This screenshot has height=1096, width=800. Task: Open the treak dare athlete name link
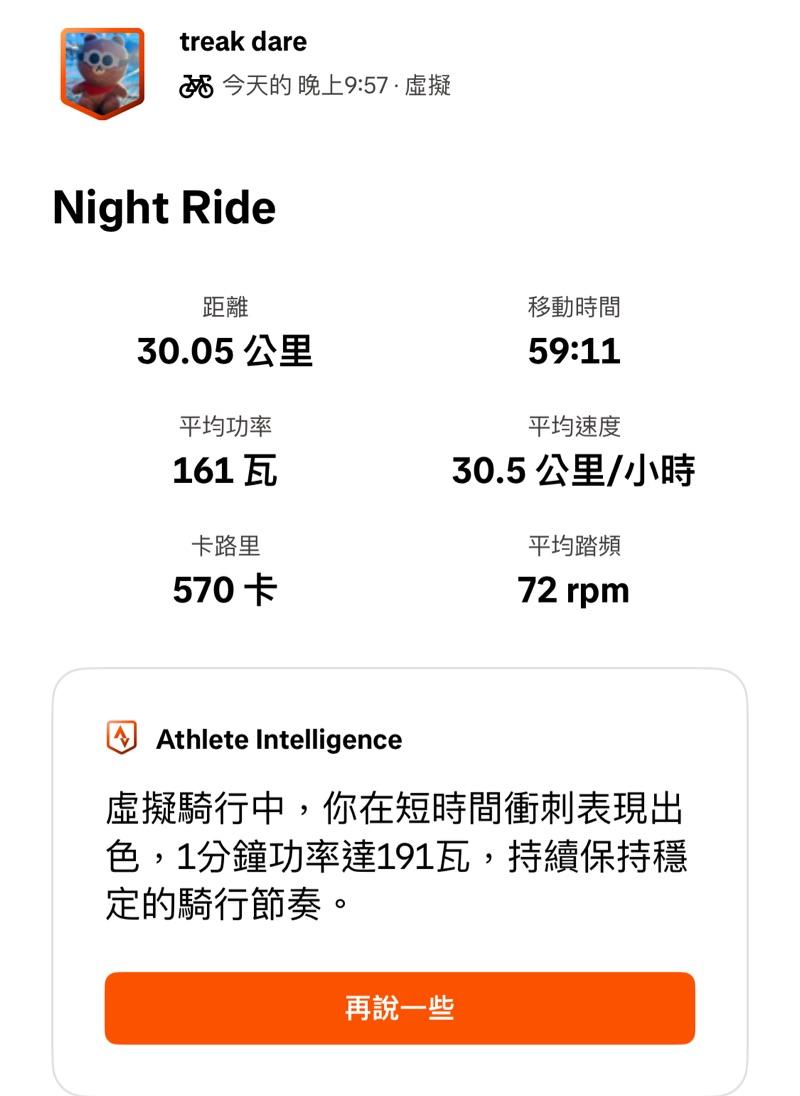243,42
